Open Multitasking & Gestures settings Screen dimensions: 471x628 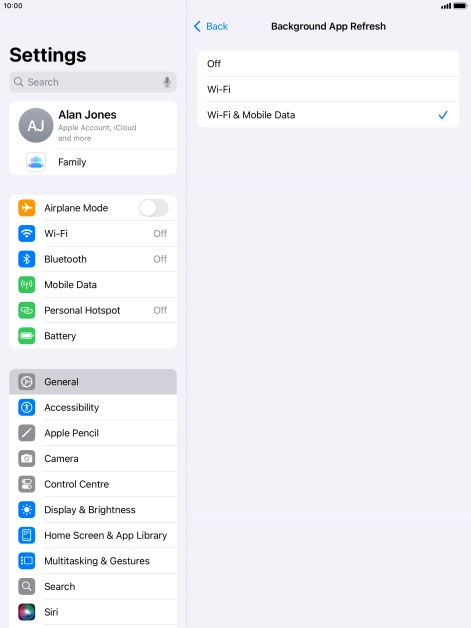(x=93, y=561)
